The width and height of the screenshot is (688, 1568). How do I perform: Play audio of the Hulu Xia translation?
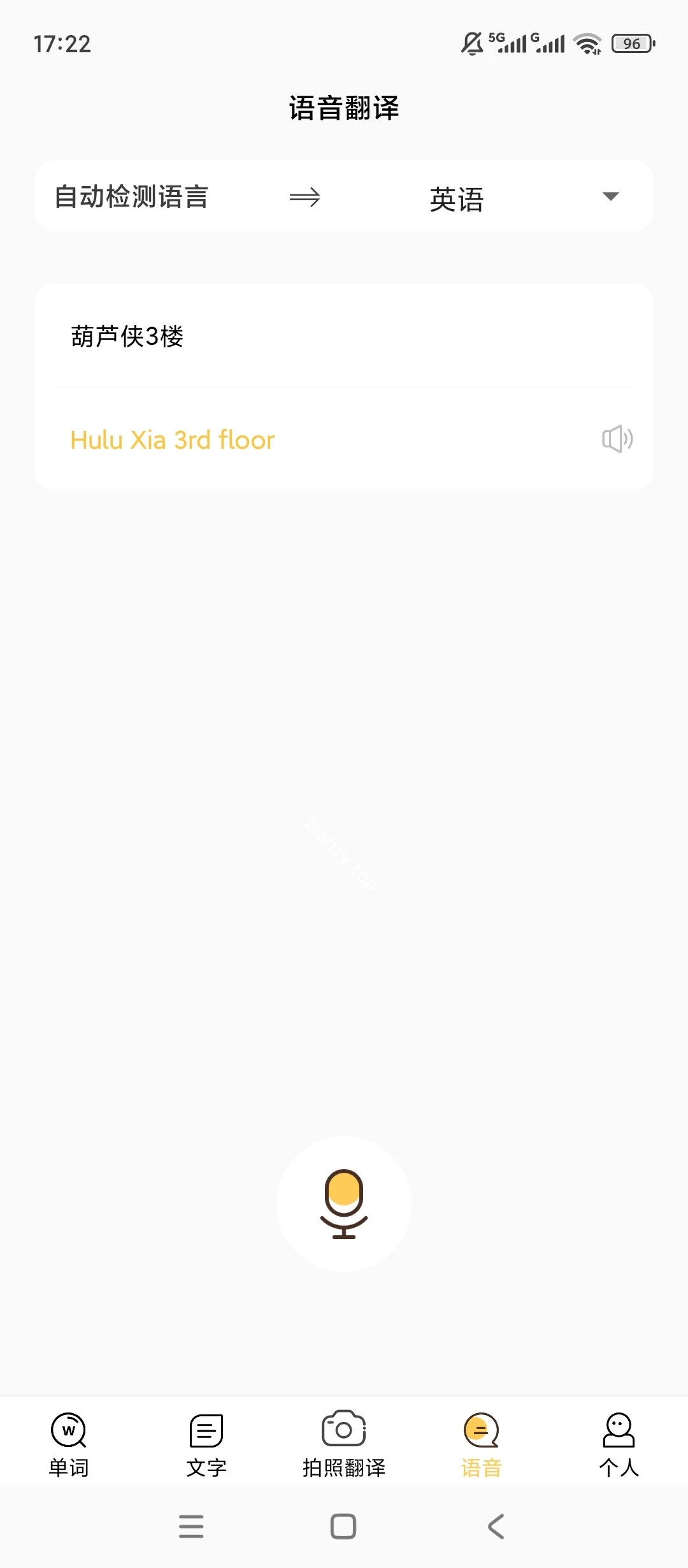[x=617, y=439]
